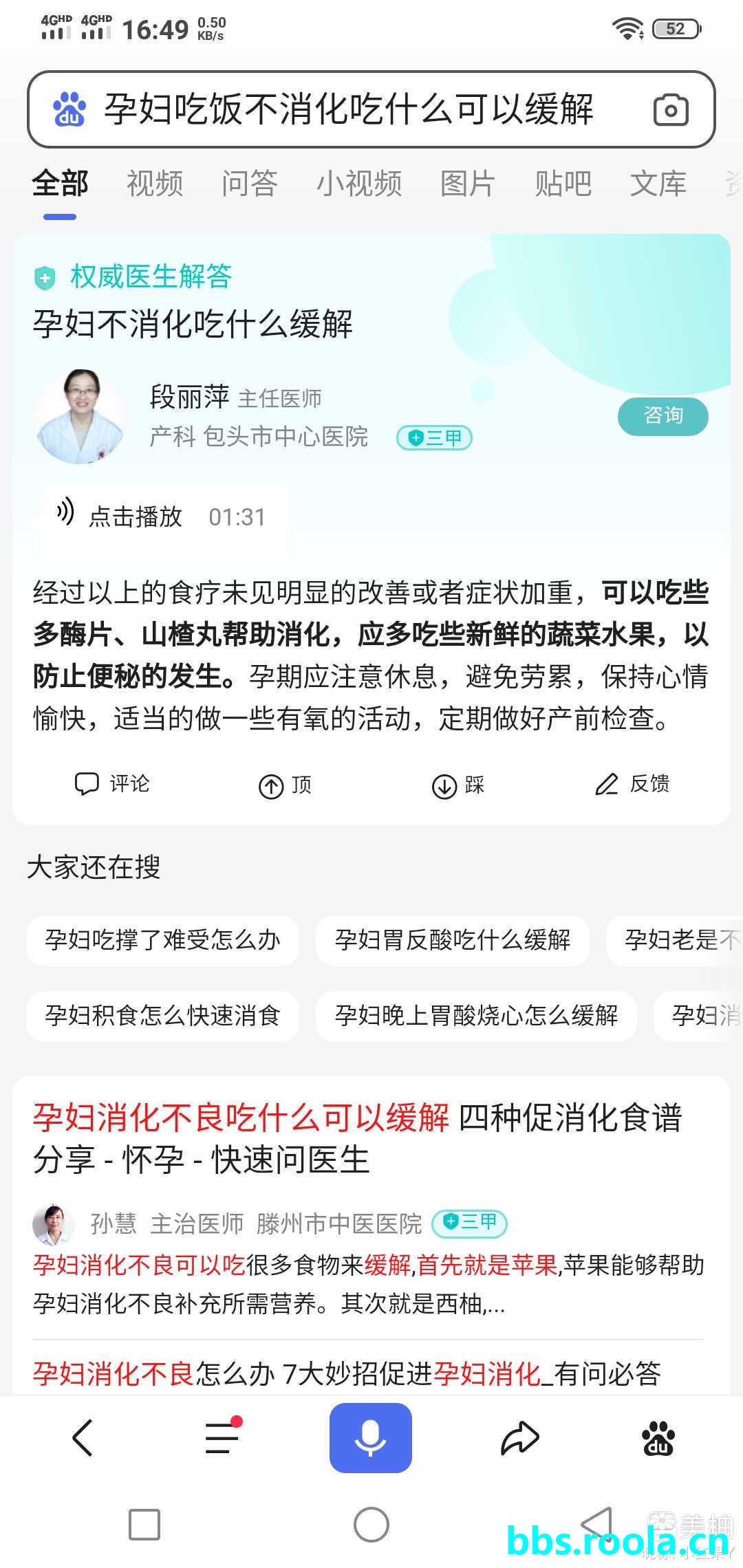This screenshot has width=743, height=1568.
Task: Switch to the 视频 tab
Action: 155,184
